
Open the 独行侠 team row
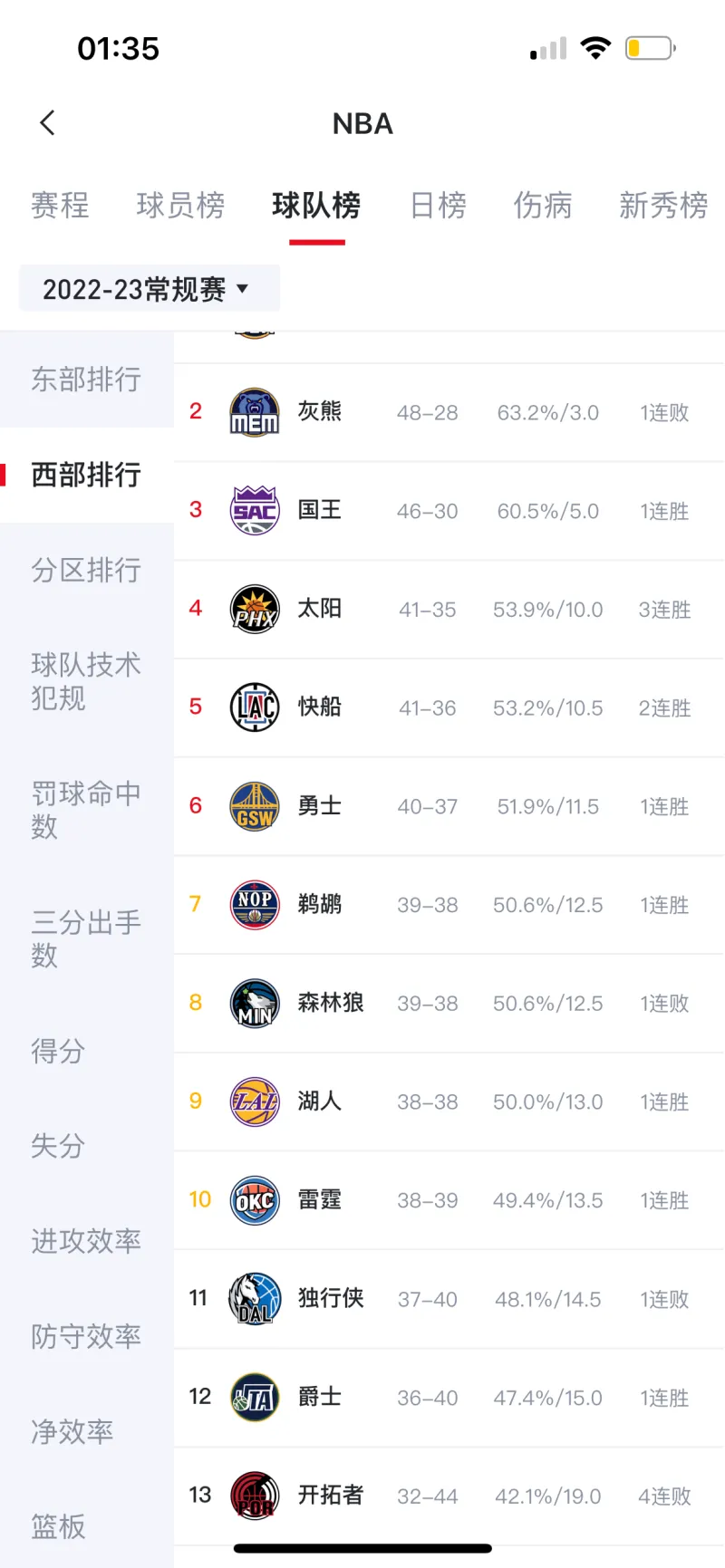tap(449, 1299)
